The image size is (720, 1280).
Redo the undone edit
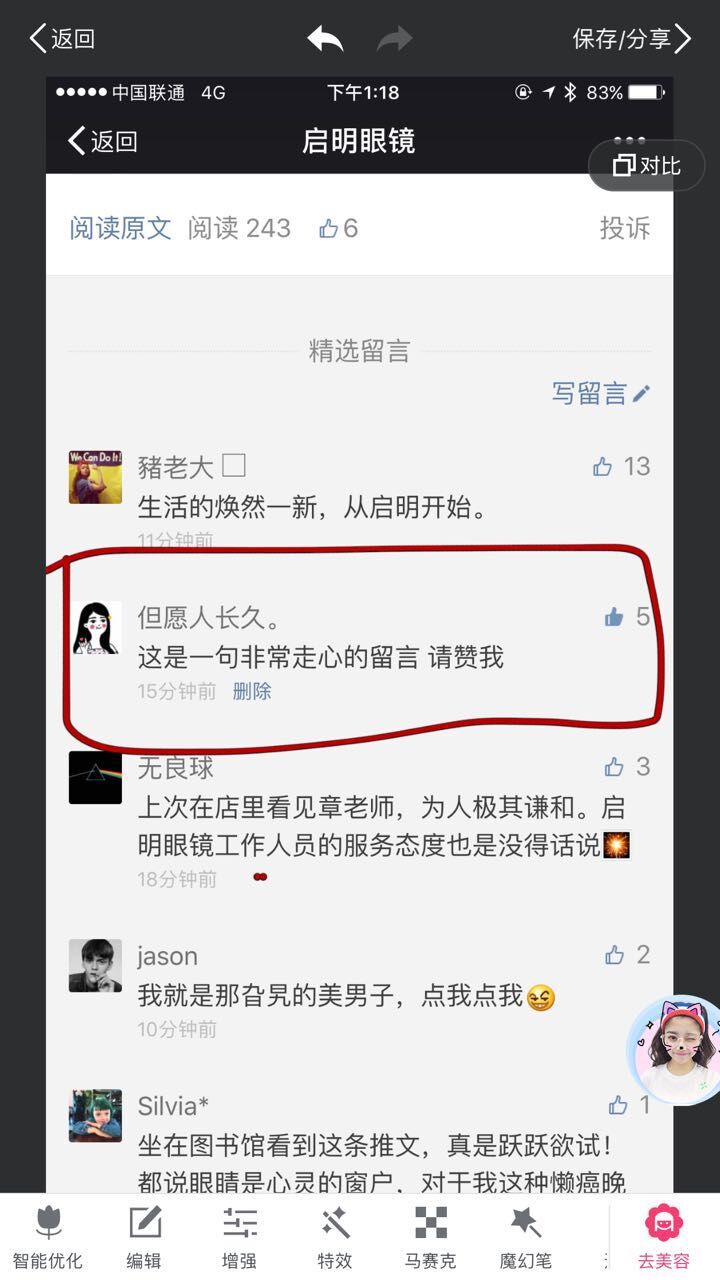pyautogui.click(x=395, y=39)
